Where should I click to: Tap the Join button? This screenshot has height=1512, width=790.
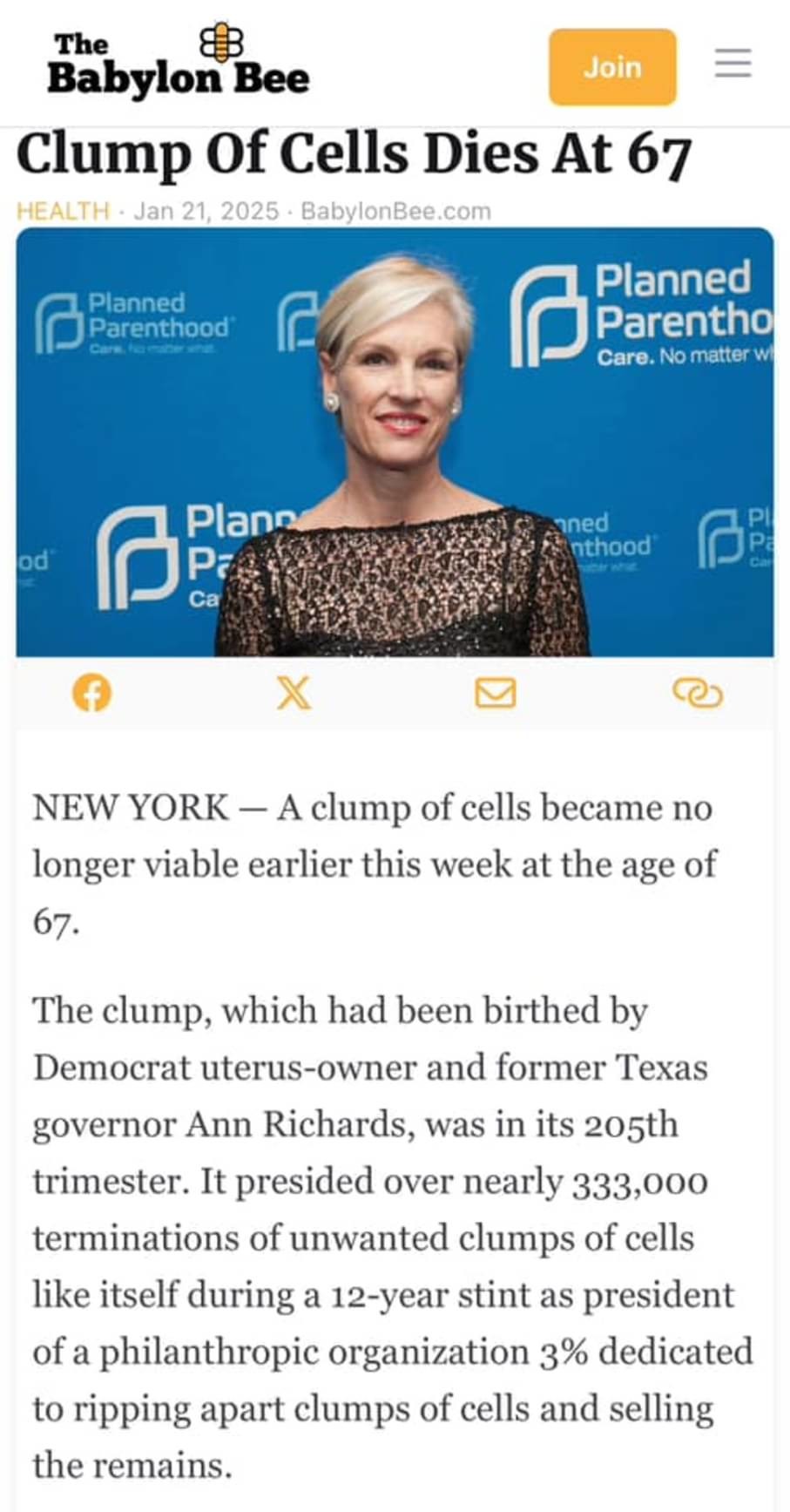pos(611,67)
